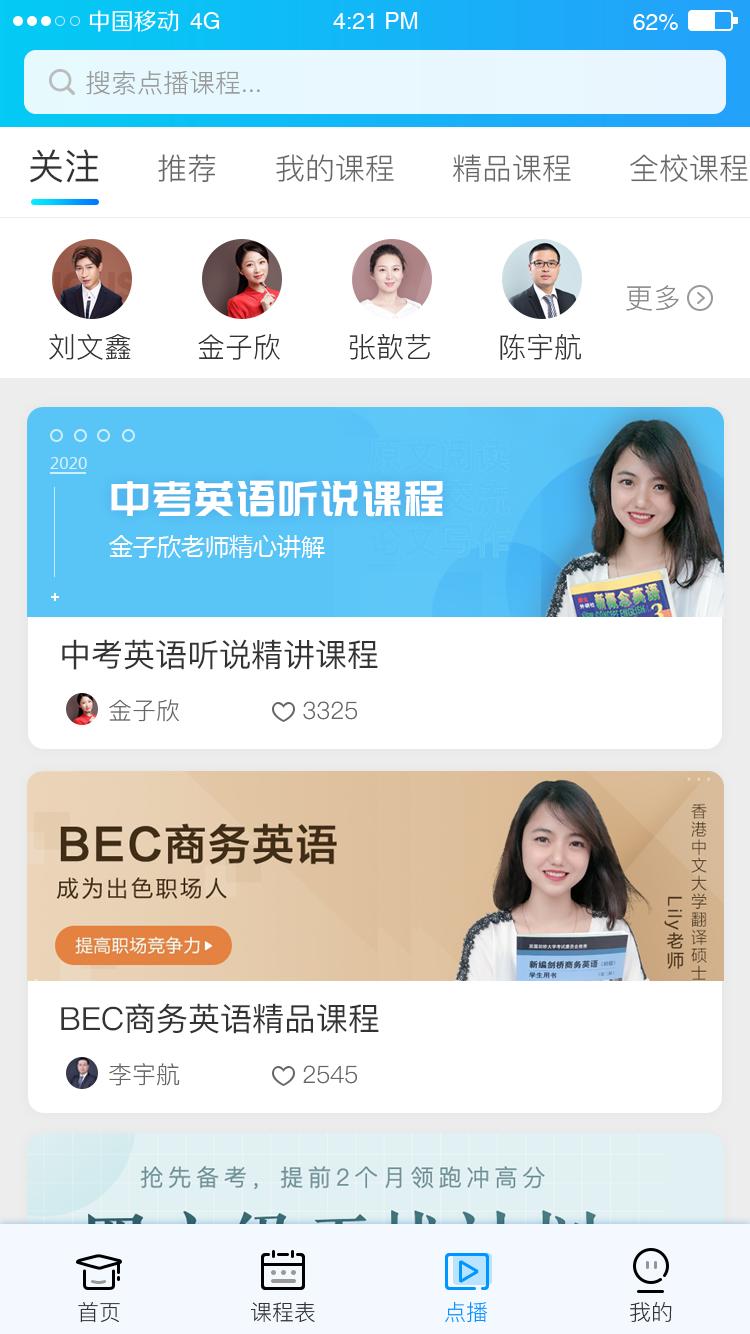Image resolution: width=750 pixels, height=1334 pixels.
Task: Switch to the 我的 profile tab
Action: pos(651,1286)
